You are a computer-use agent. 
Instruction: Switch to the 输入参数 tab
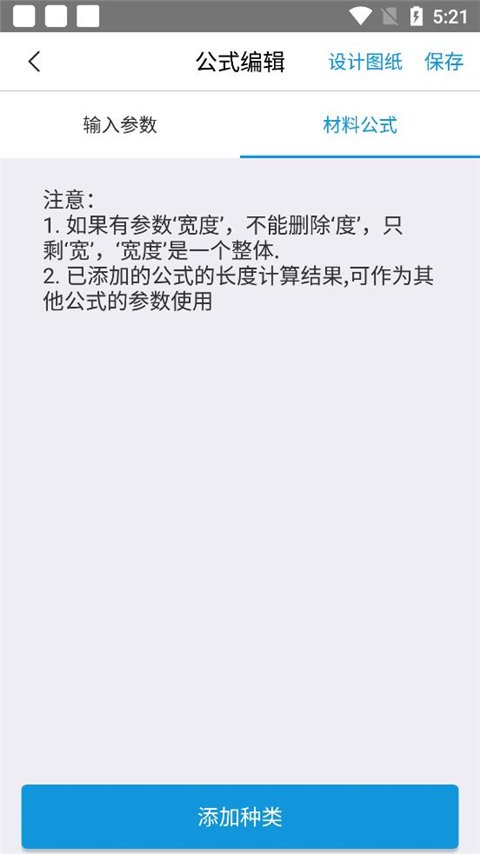click(120, 125)
